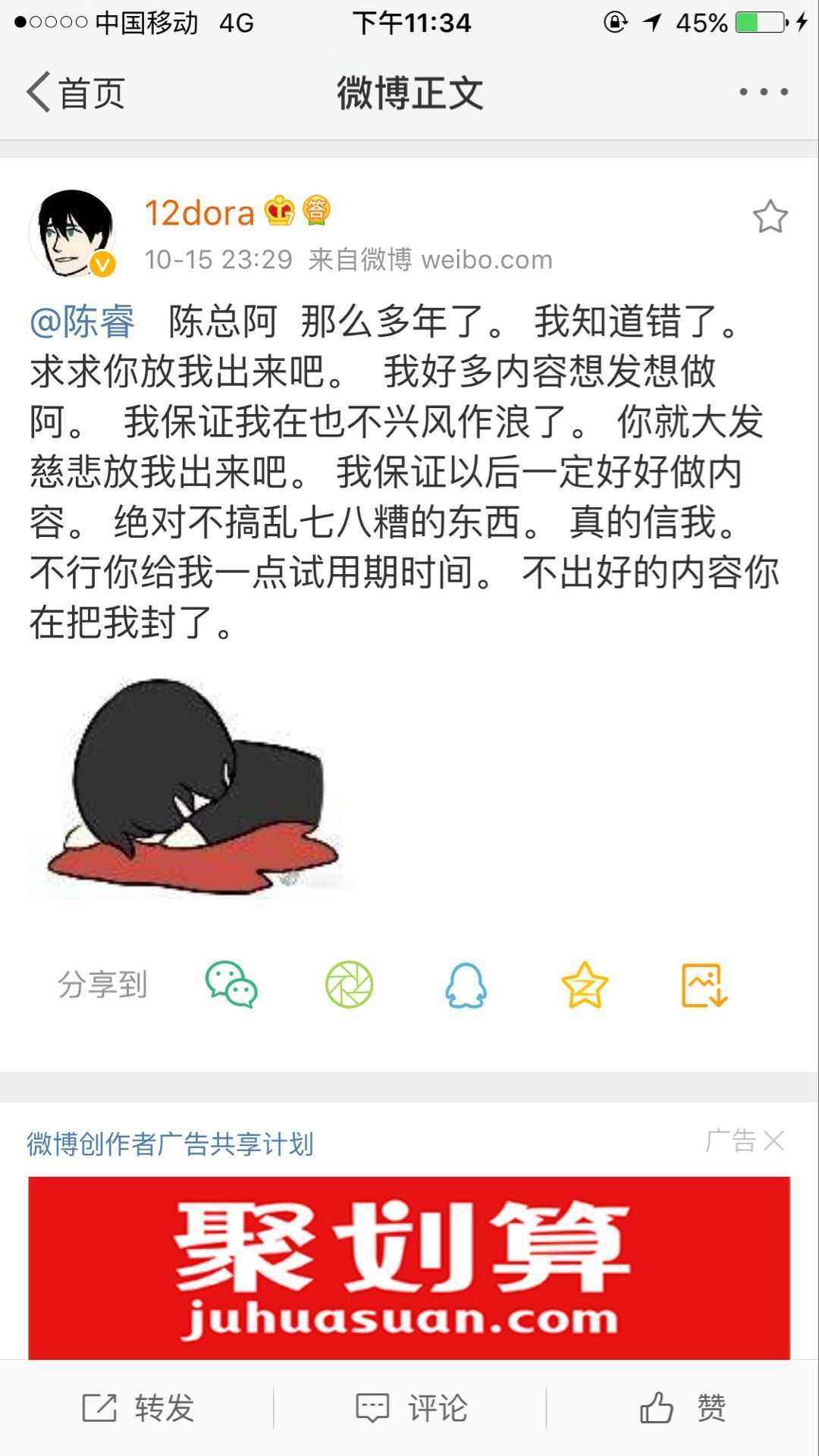The image size is (819, 1456).
Task: Share the post to WeChat
Action: [231, 984]
